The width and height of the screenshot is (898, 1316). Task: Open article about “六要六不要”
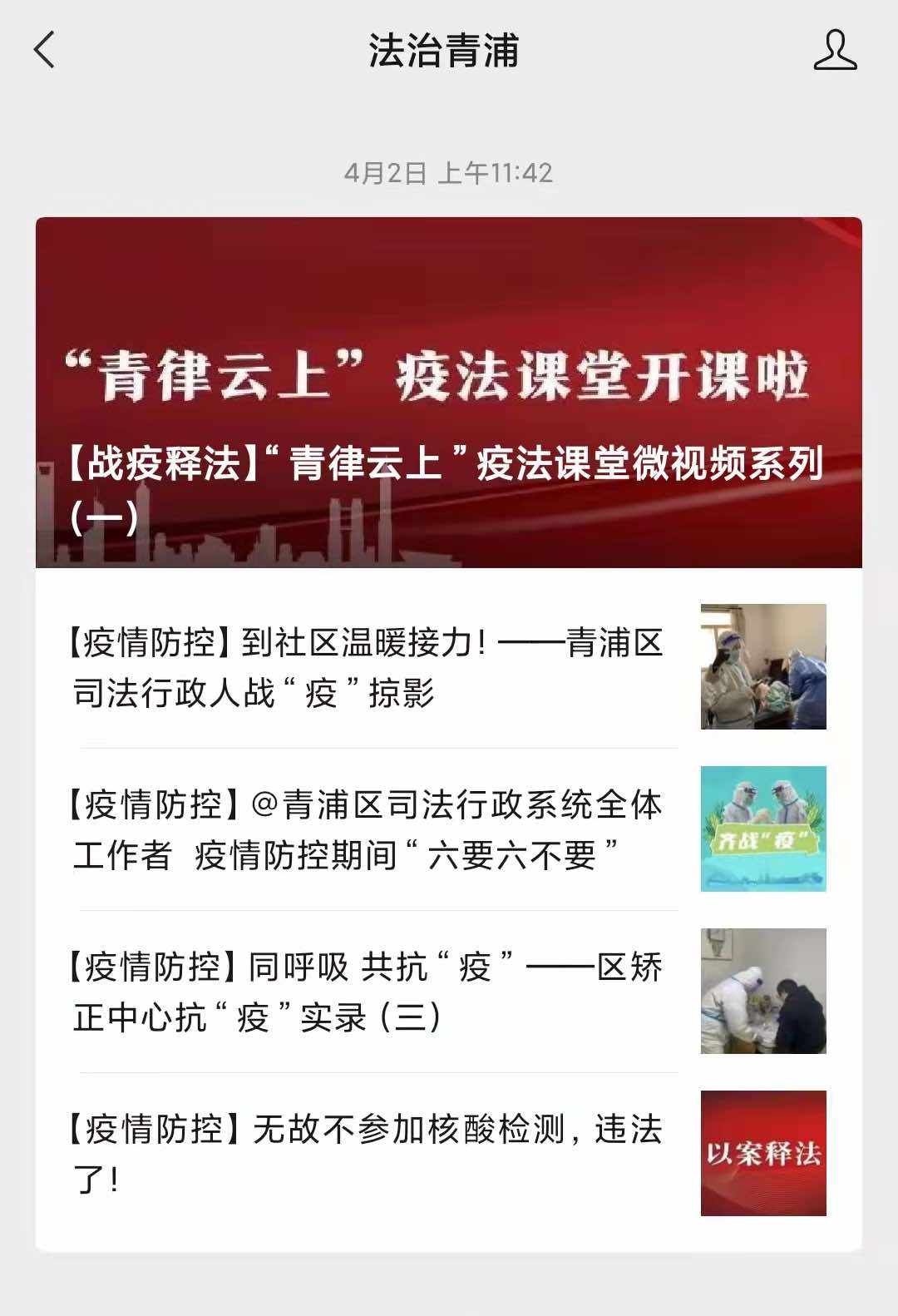point(366,829)
